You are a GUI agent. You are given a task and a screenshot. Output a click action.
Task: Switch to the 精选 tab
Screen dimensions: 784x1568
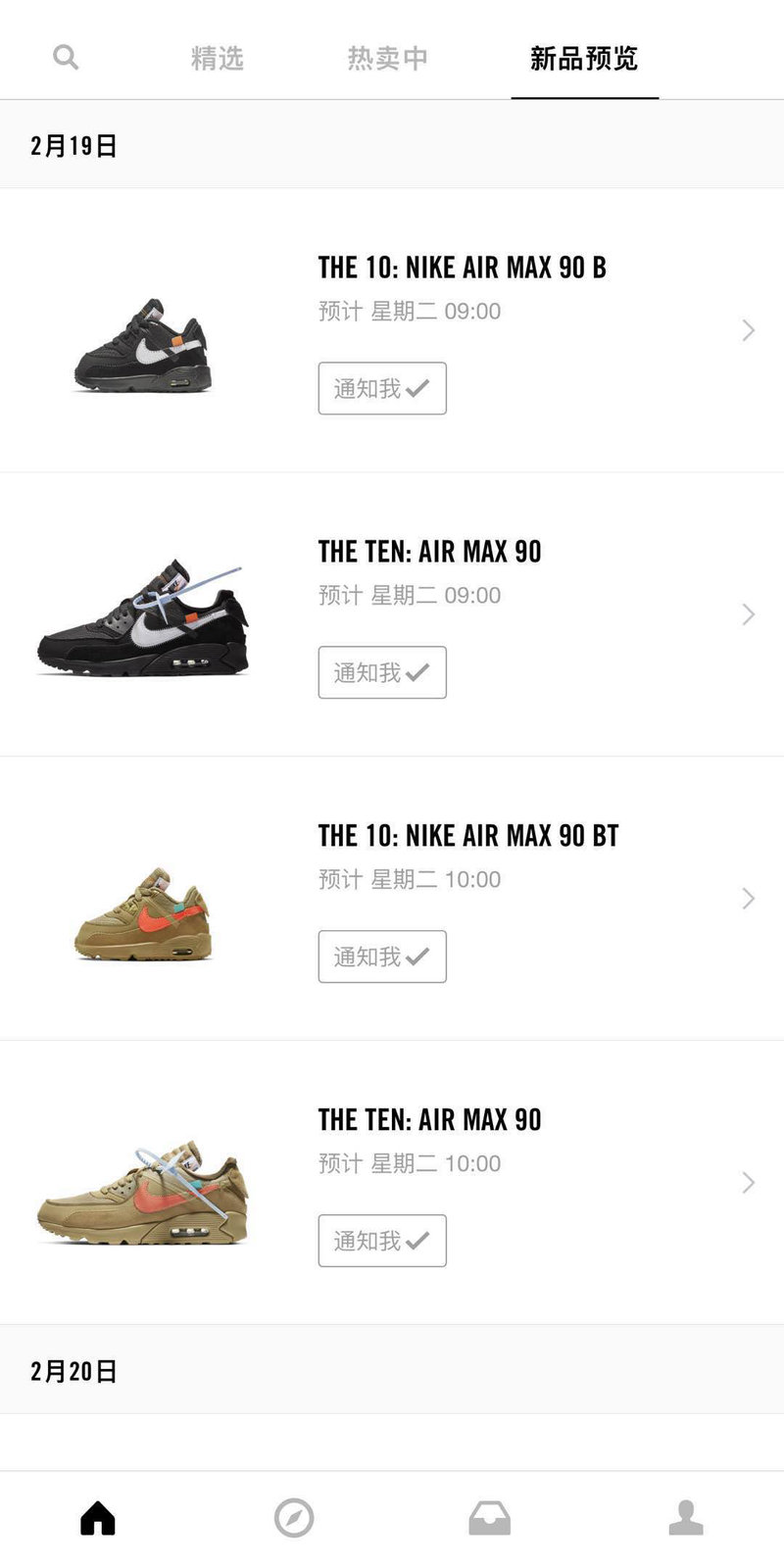click(x=217, y=58)
